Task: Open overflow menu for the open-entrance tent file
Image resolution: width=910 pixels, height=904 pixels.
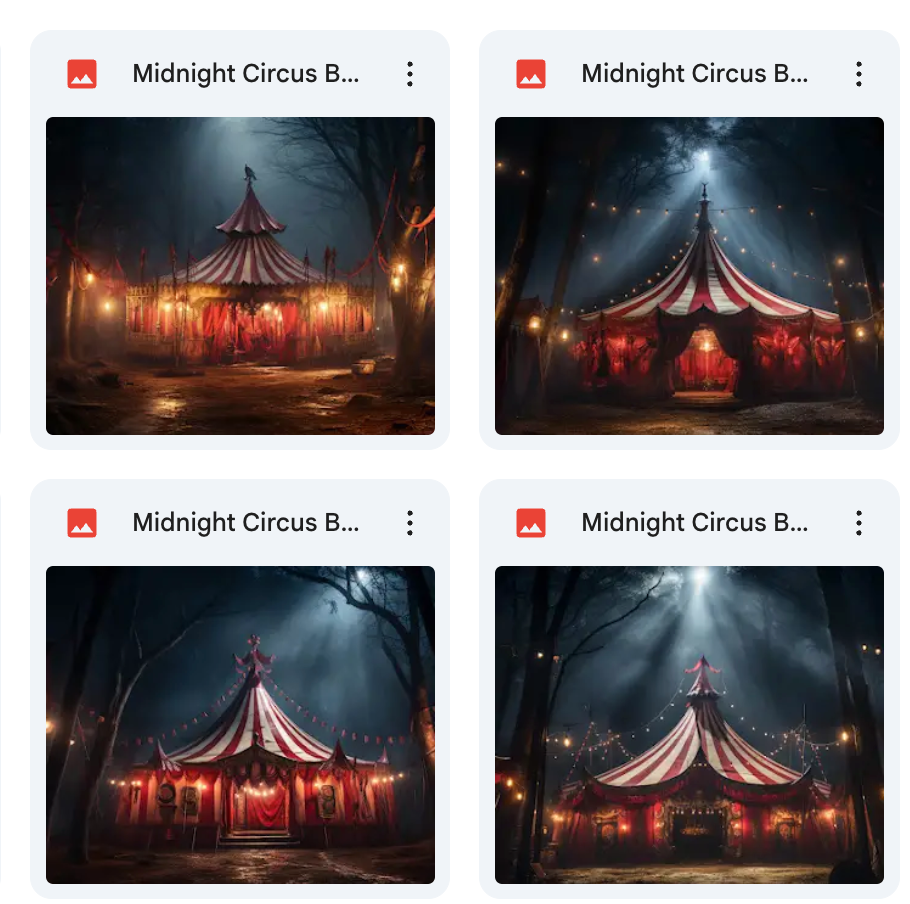Action: click(x=858, y=74)
